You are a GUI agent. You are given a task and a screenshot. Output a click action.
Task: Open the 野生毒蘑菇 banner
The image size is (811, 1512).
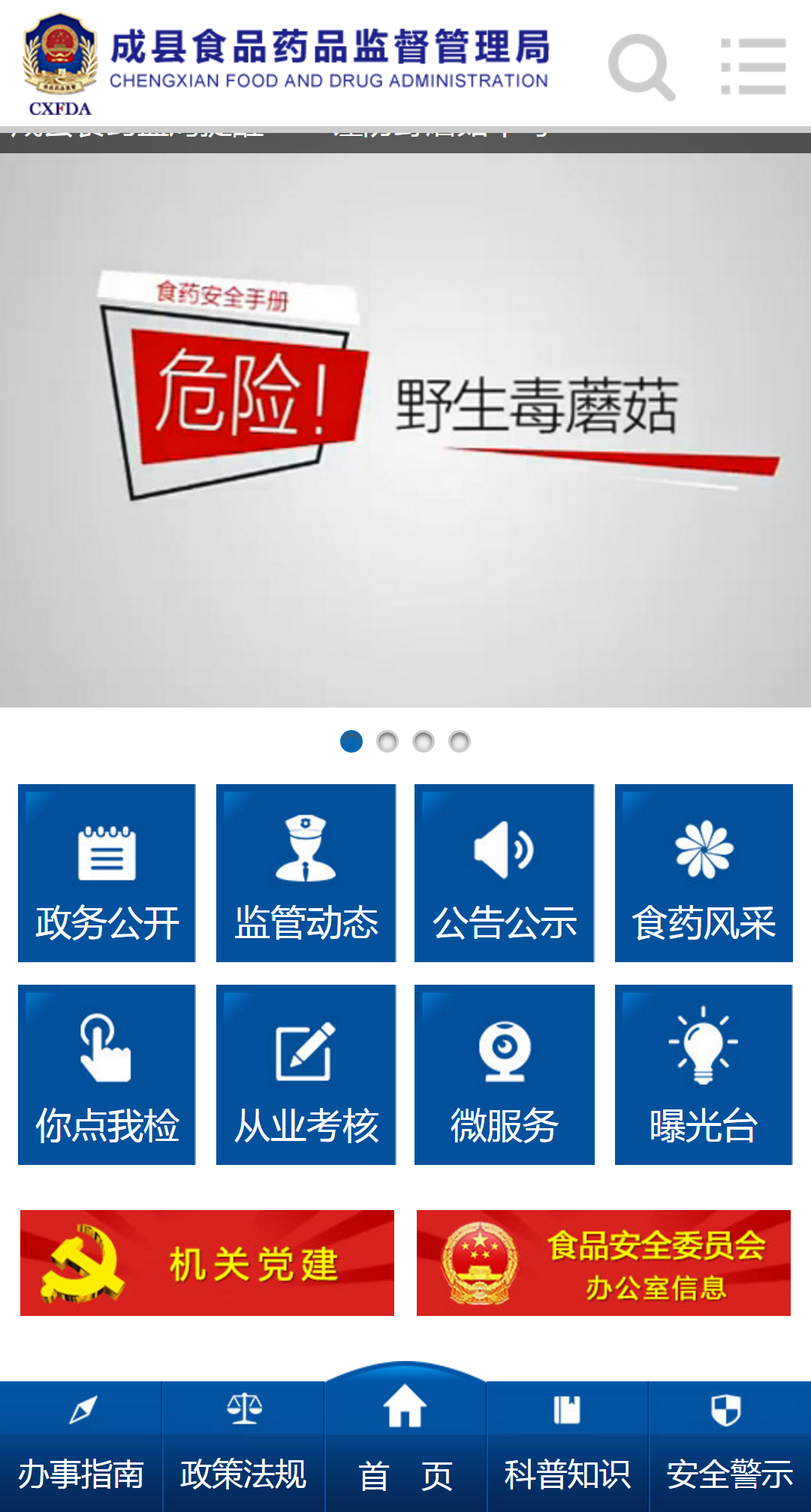coord(405,430)
